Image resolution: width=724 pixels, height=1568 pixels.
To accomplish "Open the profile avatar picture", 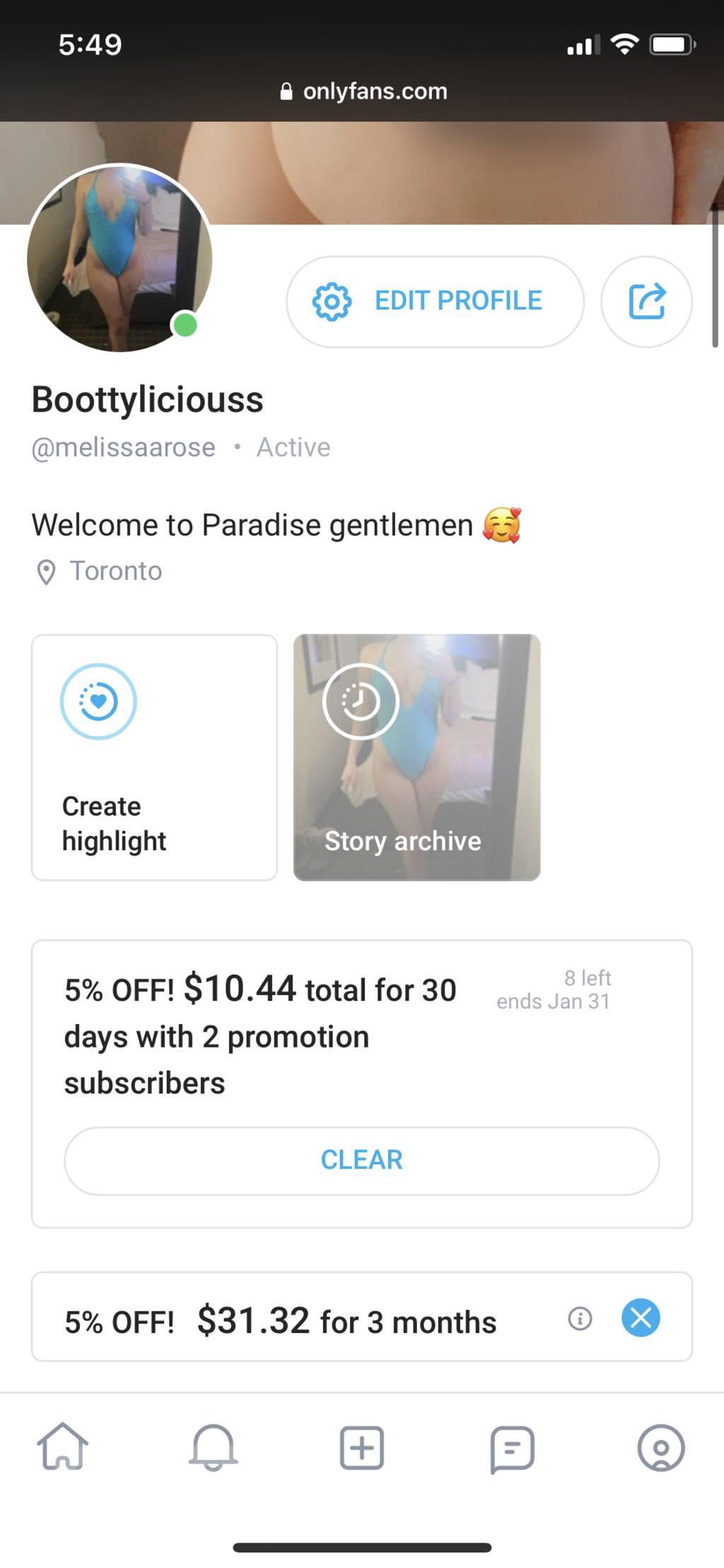I will 119,258.
